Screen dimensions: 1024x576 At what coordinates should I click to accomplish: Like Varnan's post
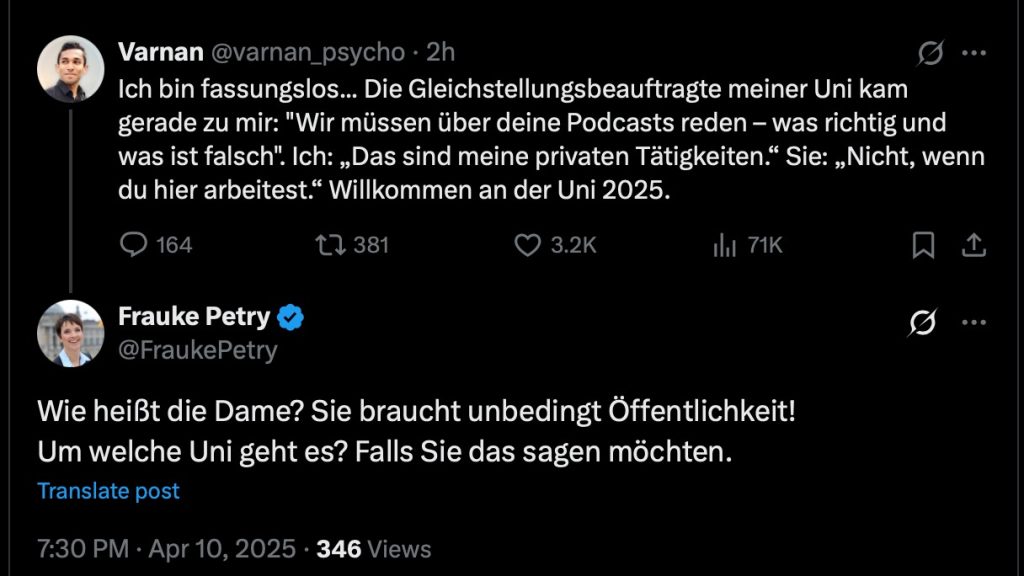coord(527,244)
